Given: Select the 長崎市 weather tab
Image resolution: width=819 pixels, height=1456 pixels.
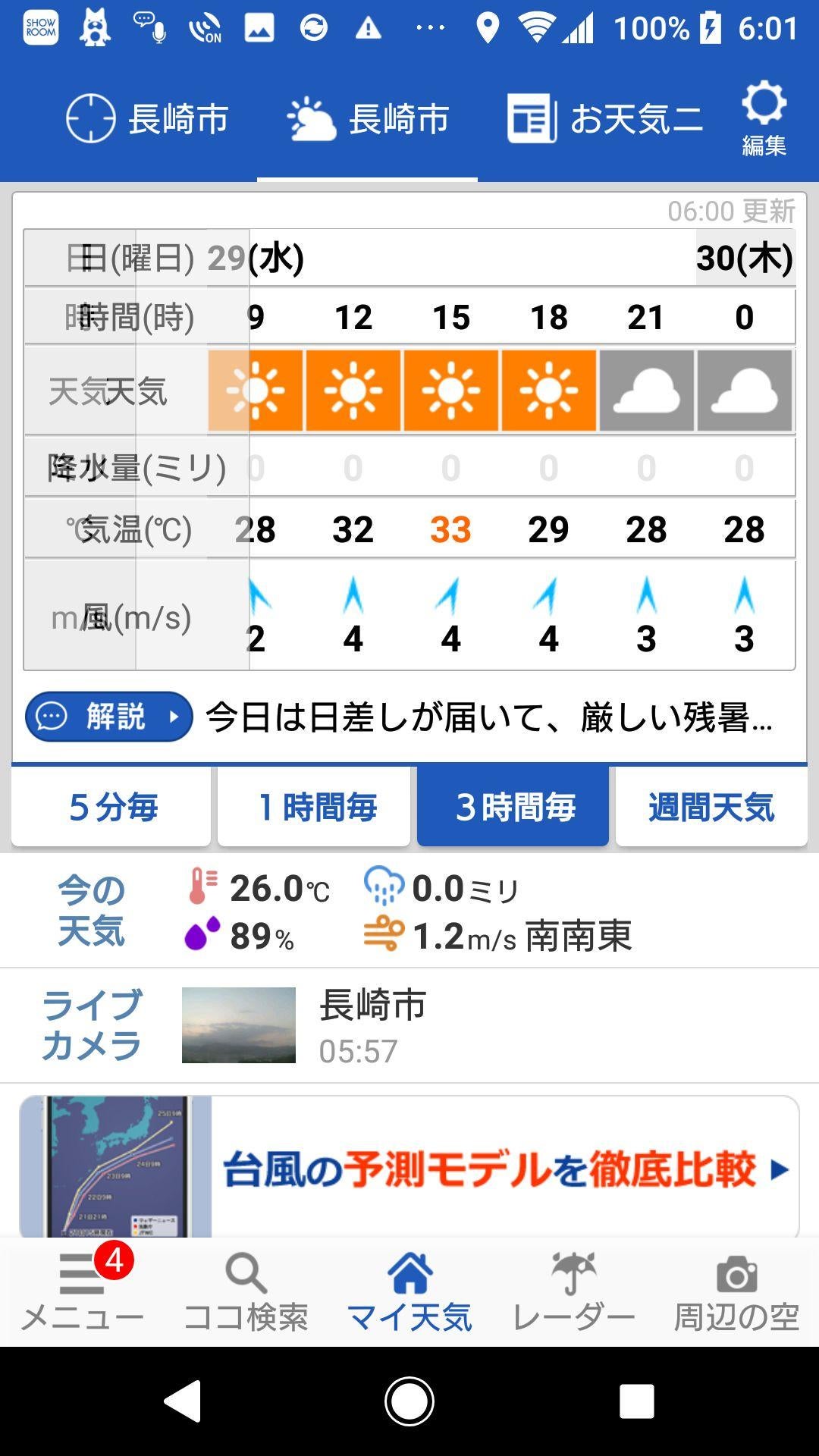Looking at the screenshot, I should click(x=368, y=118).
